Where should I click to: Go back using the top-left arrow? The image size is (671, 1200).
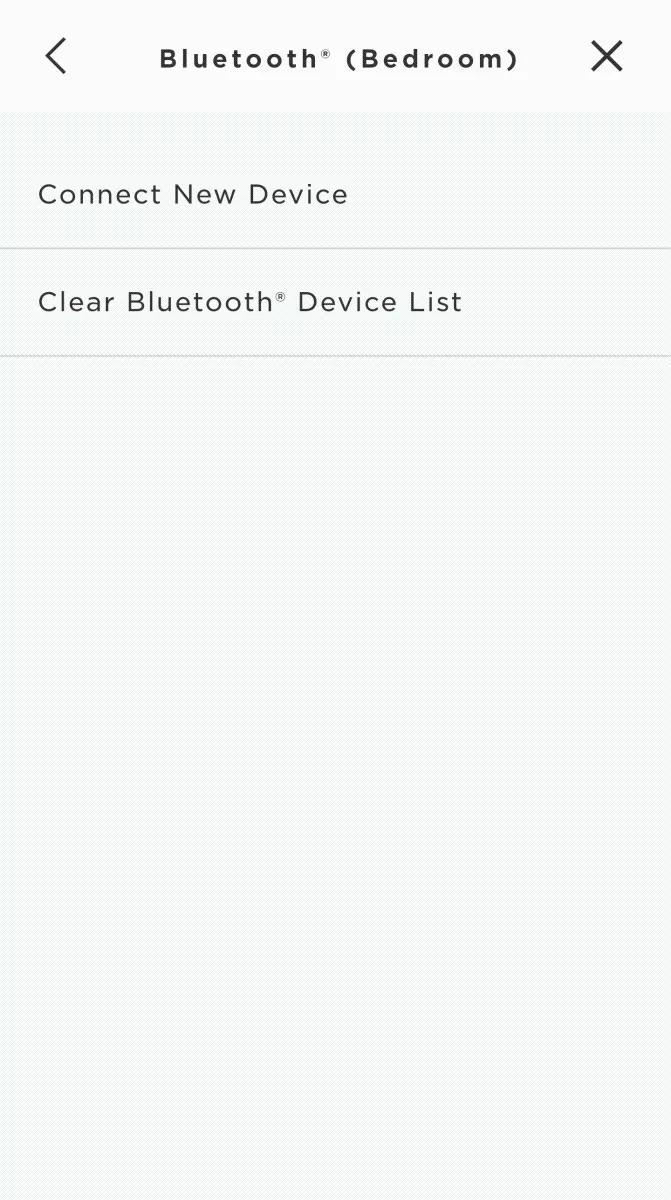coord(56,56)
